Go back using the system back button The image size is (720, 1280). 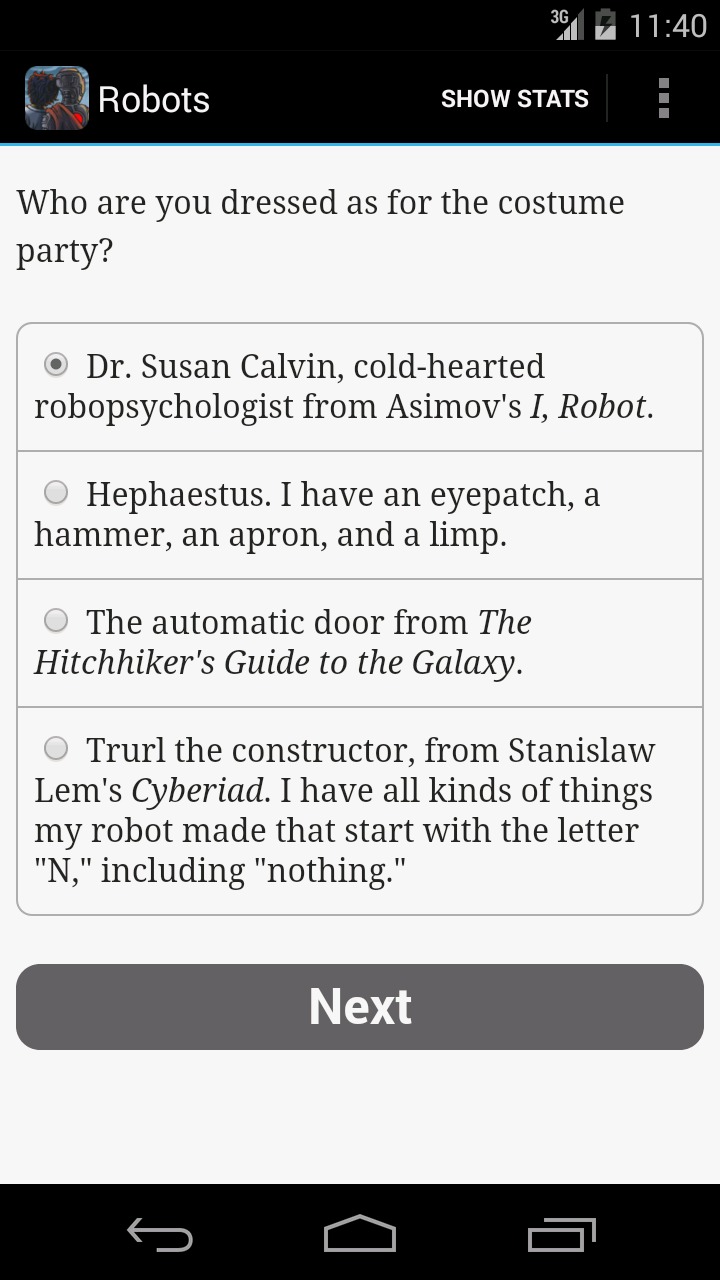(160, 1234)
